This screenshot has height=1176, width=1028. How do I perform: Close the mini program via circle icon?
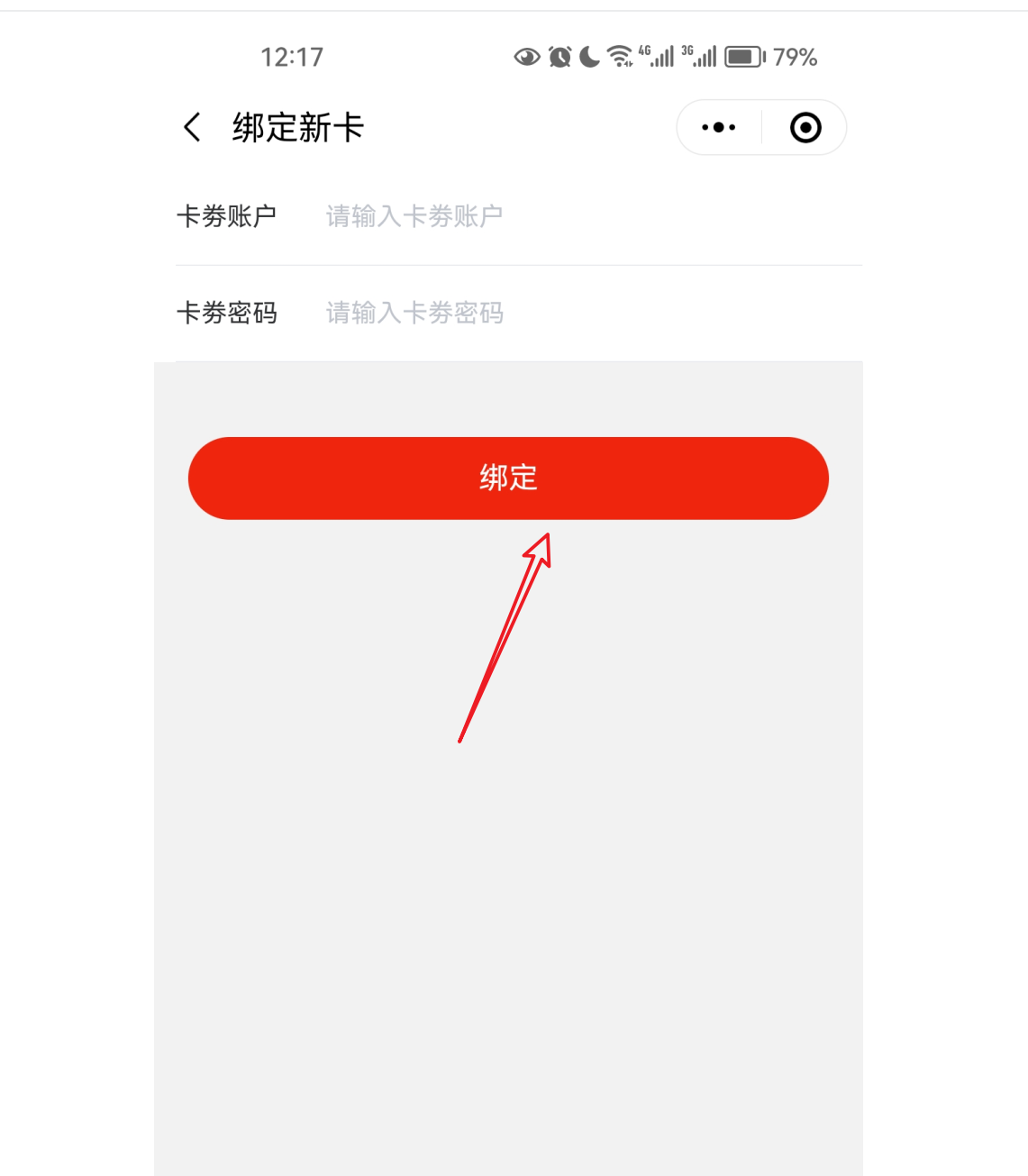[805, 127]
